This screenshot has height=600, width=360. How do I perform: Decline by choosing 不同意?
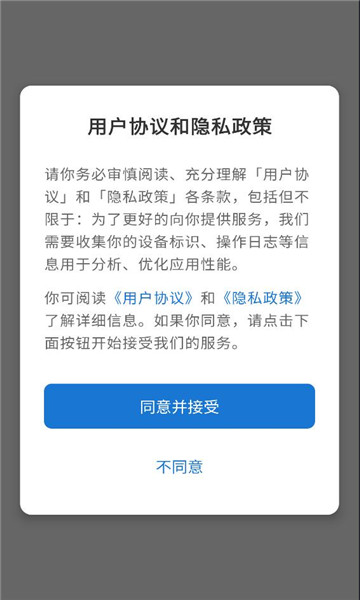point(179,467)
